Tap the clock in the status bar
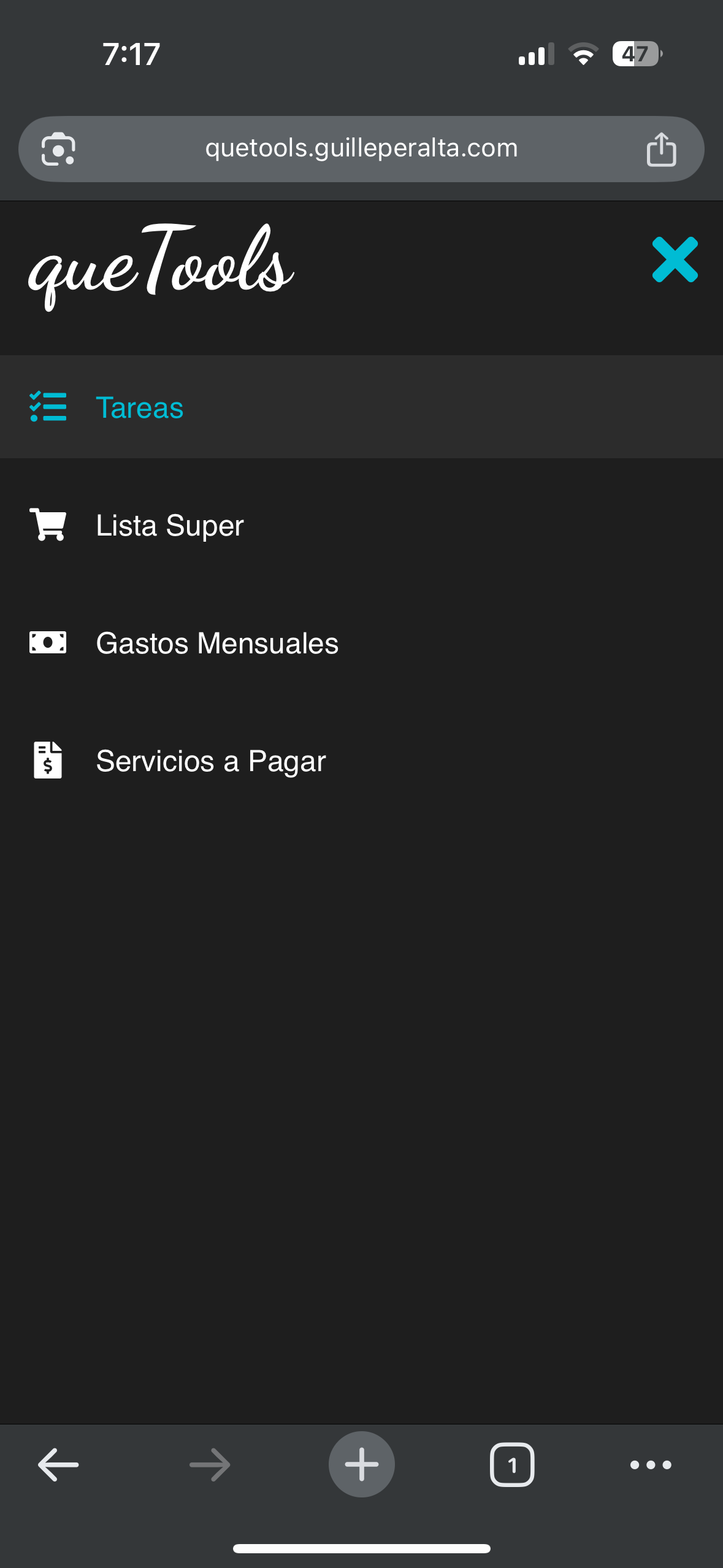 coord(131,55)
